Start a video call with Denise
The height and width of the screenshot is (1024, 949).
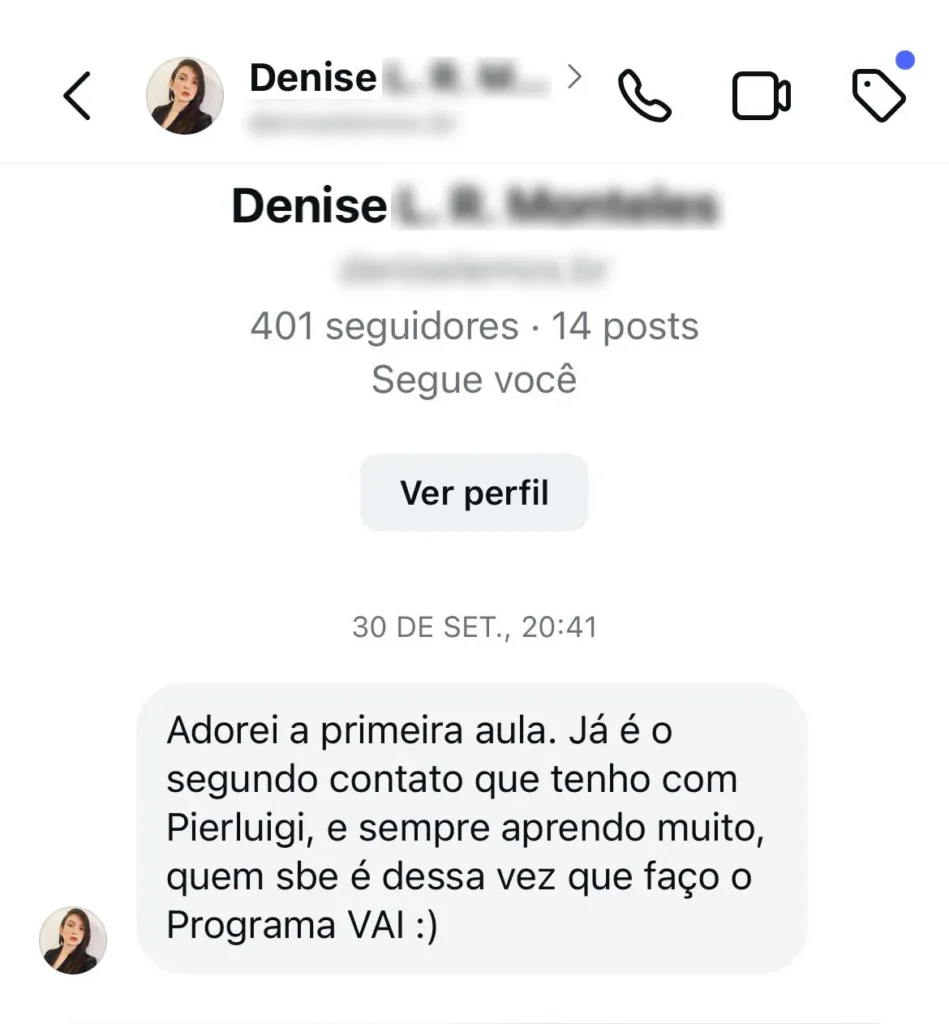click(761, 97)
